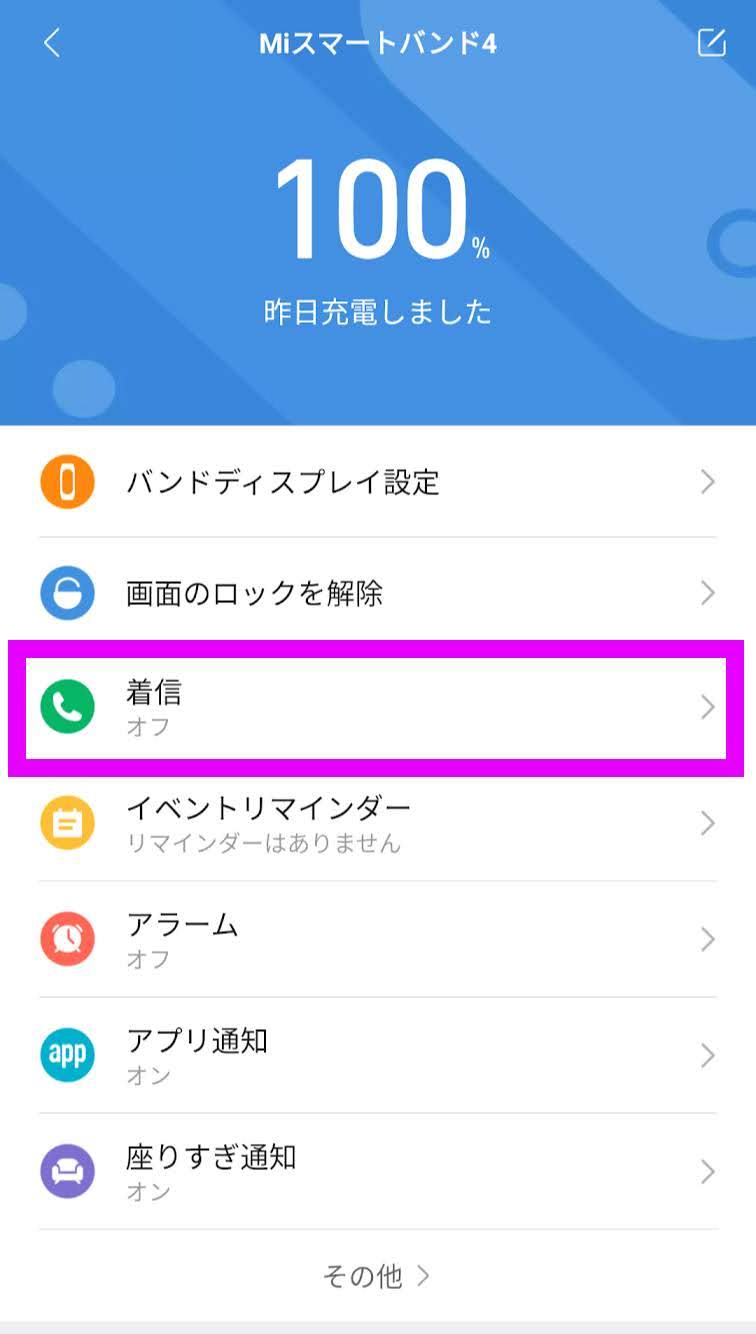Open the アラーム settings row
This screenshot has height=1334, width=756.
tap(378, 939)
